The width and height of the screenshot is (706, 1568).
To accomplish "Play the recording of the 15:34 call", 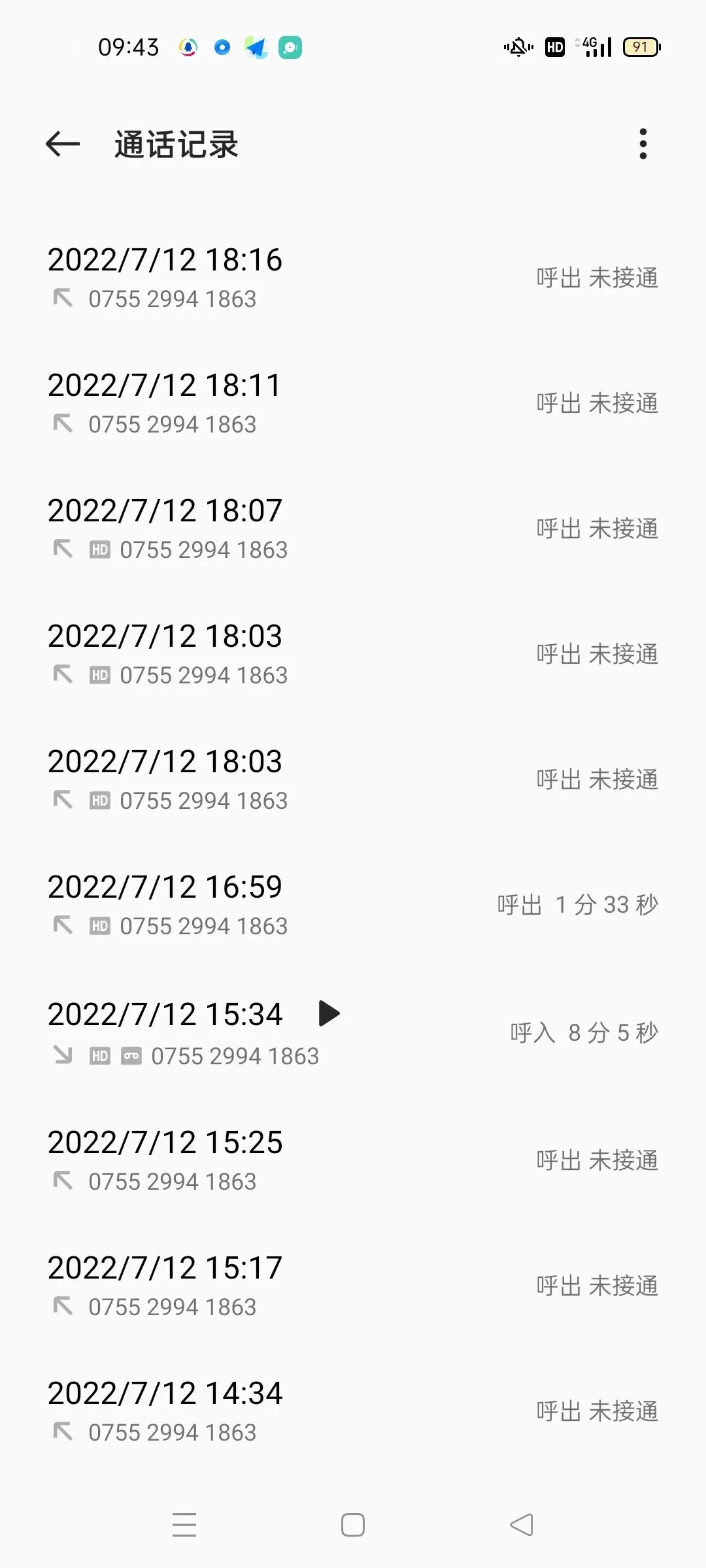I will [329, 1013].
